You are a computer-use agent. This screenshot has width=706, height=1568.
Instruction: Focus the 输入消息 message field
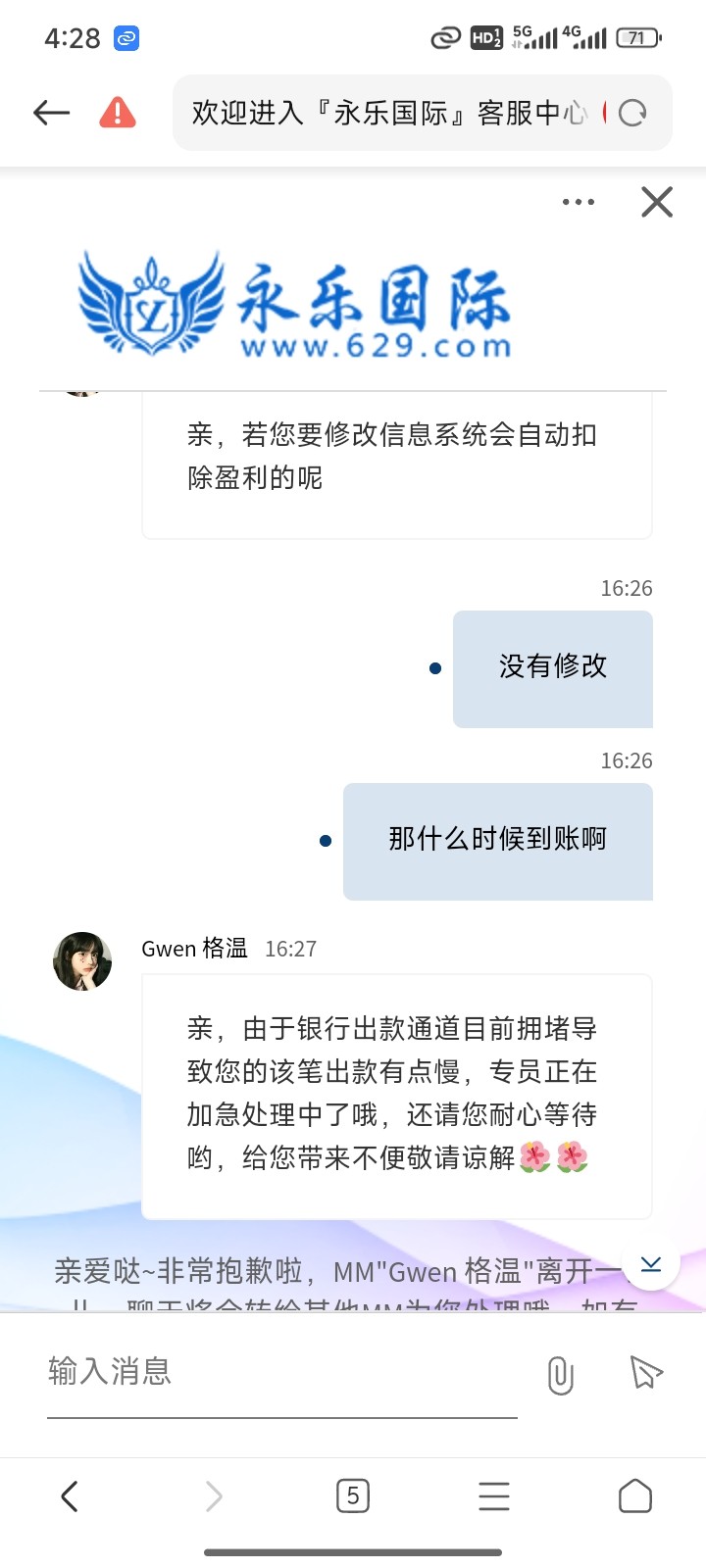(x=280, y=1371)
